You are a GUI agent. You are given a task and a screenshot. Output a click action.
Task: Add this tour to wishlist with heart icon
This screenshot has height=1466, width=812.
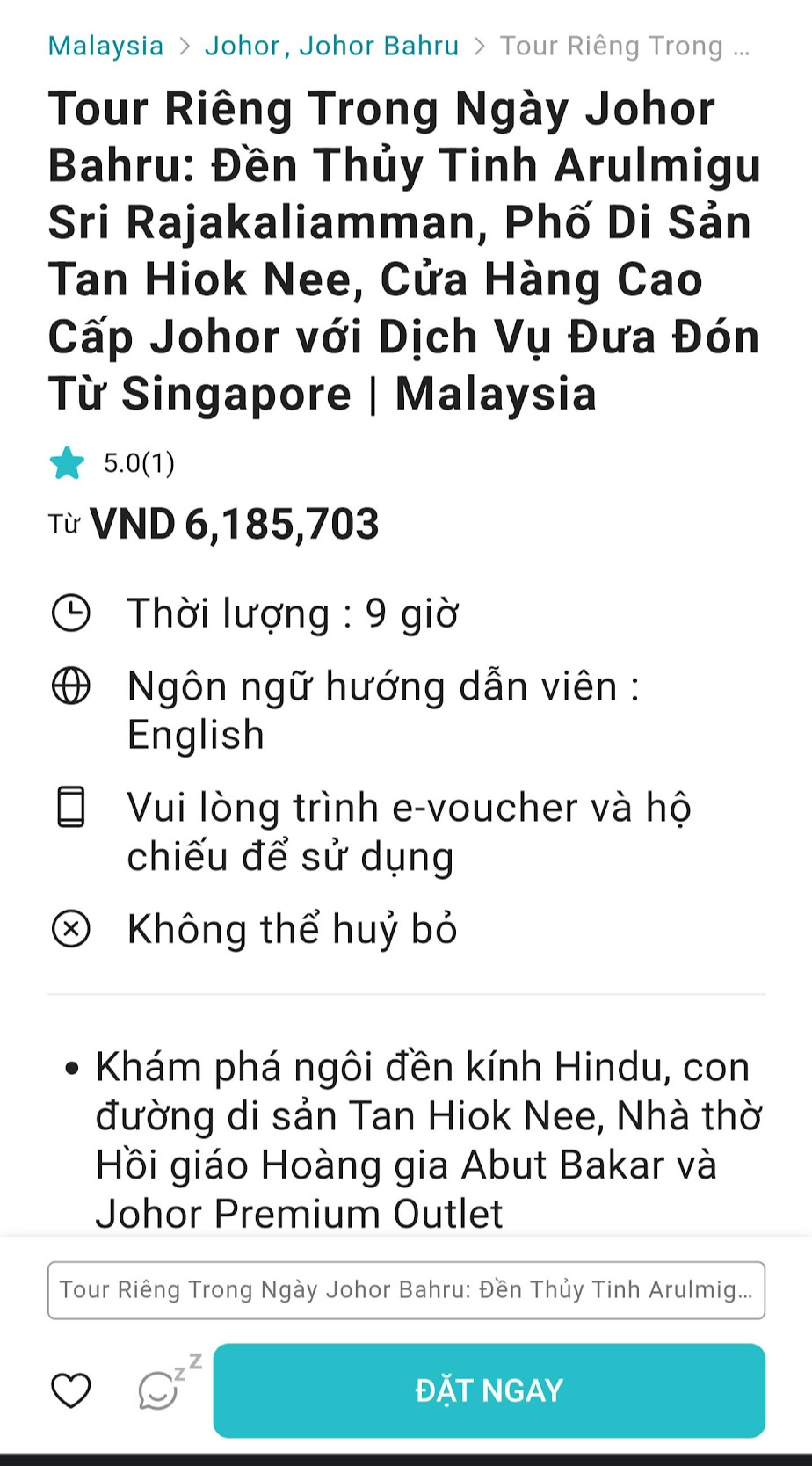70,1390
